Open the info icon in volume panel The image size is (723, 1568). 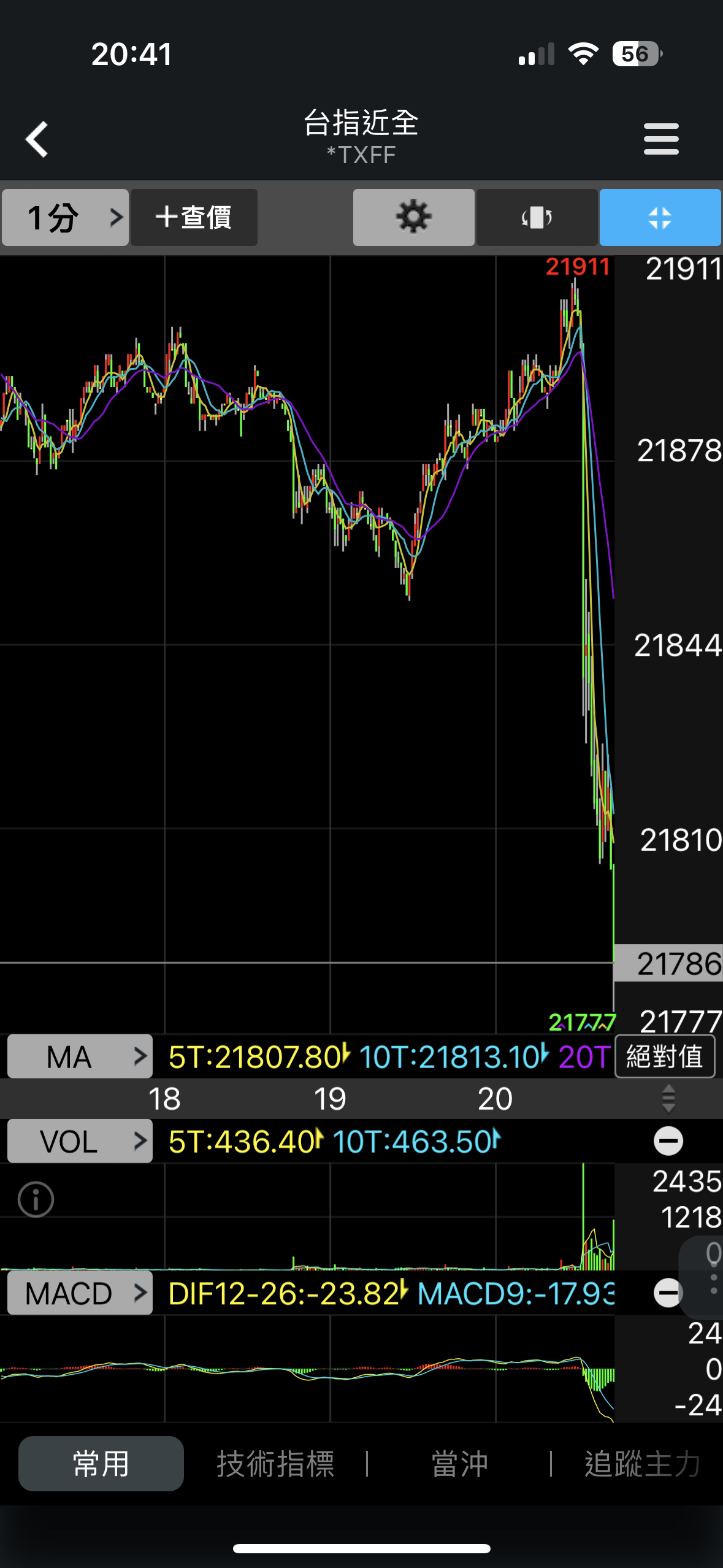point(36,1199)
